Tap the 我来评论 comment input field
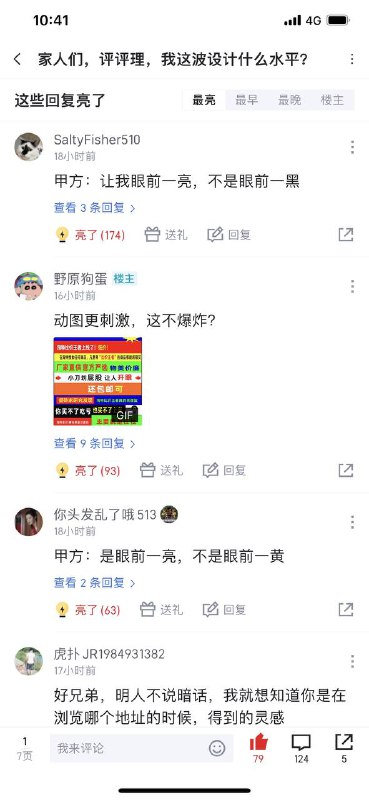Image resolution: width=369 pixels, height=800 pixels. [x=130, y=748]
